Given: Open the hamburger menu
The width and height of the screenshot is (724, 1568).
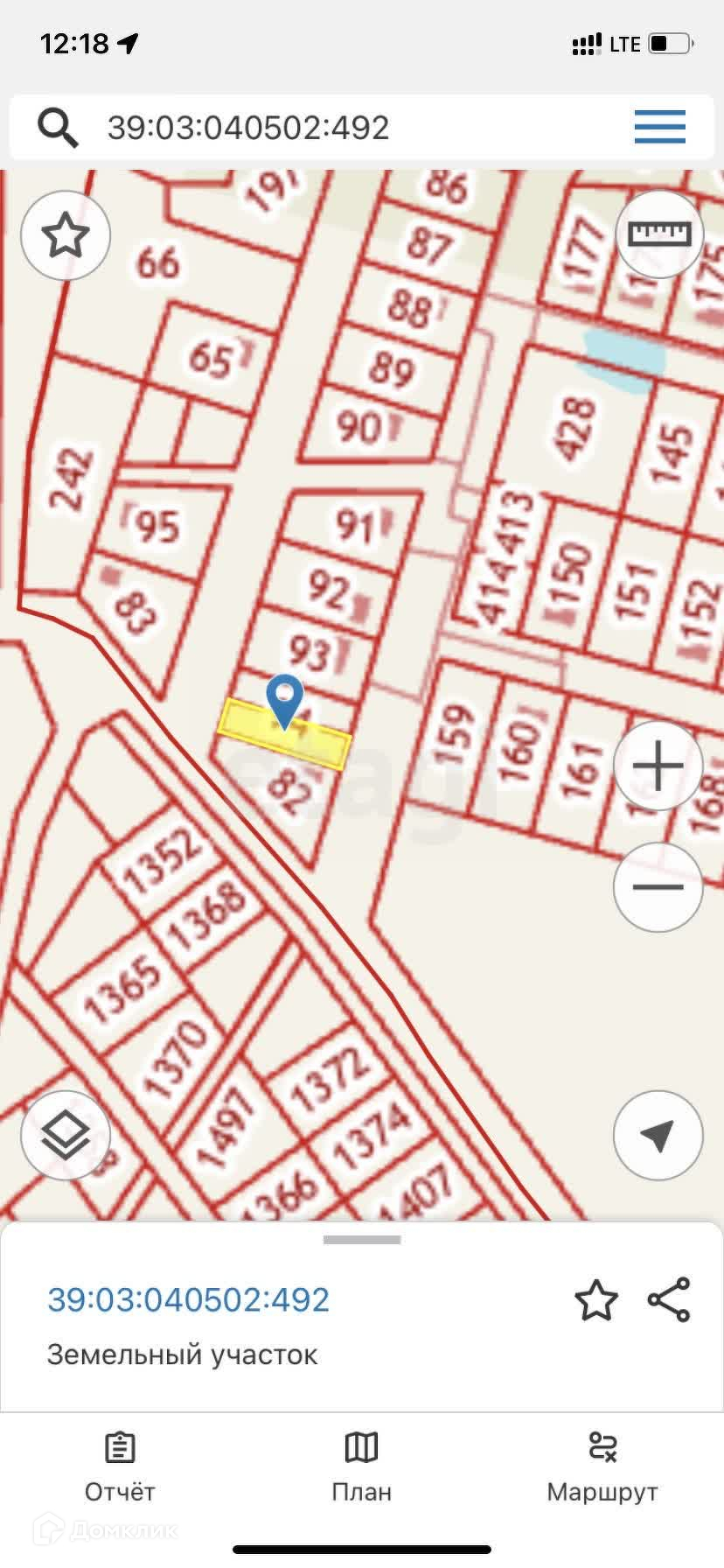Looking at the screenshot, I should (659, 128).
